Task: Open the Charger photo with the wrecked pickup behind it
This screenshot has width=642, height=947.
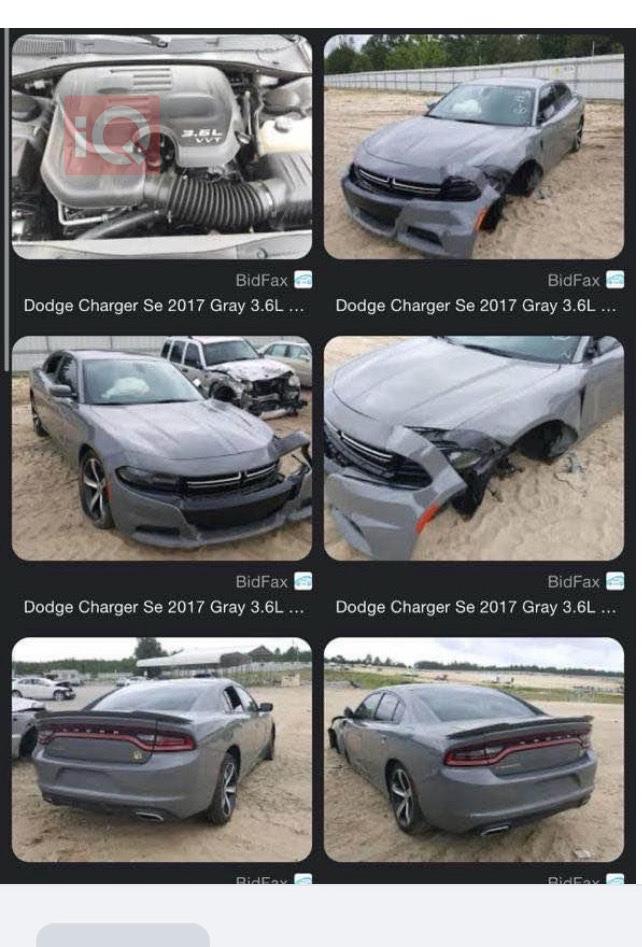Action: (x=161, y=448)
